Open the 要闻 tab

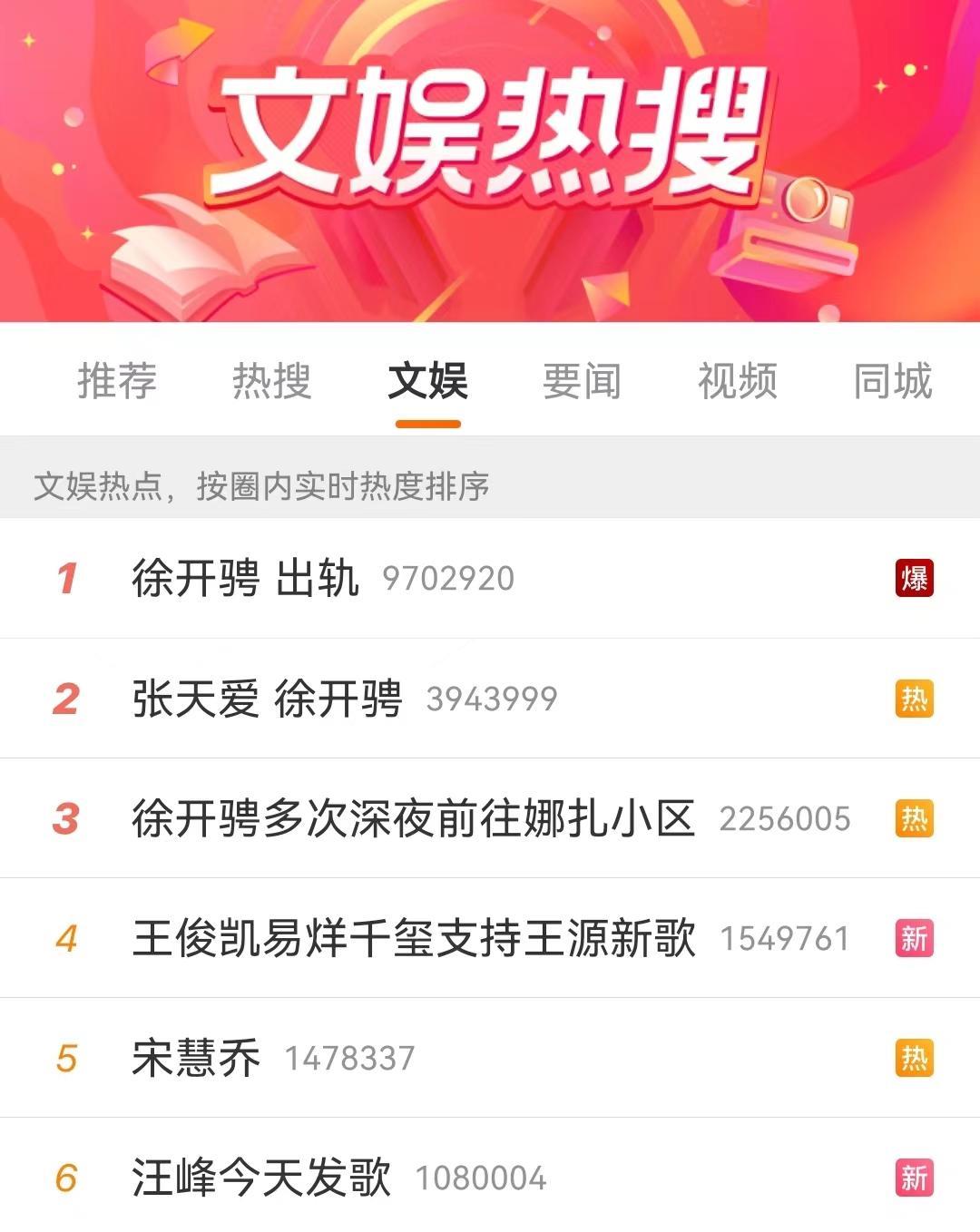(x=583, y=380)
